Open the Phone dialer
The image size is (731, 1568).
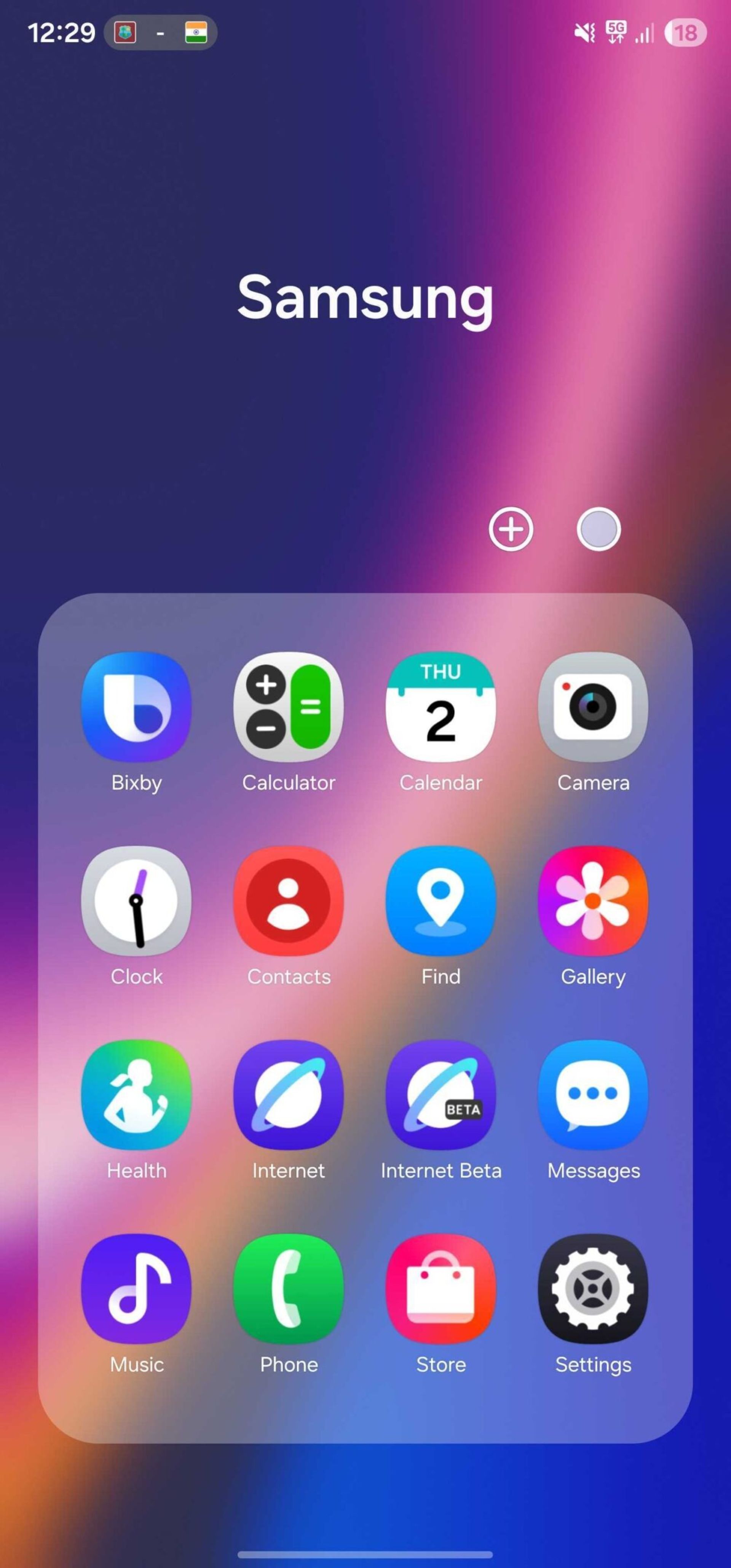point(289,1287)
